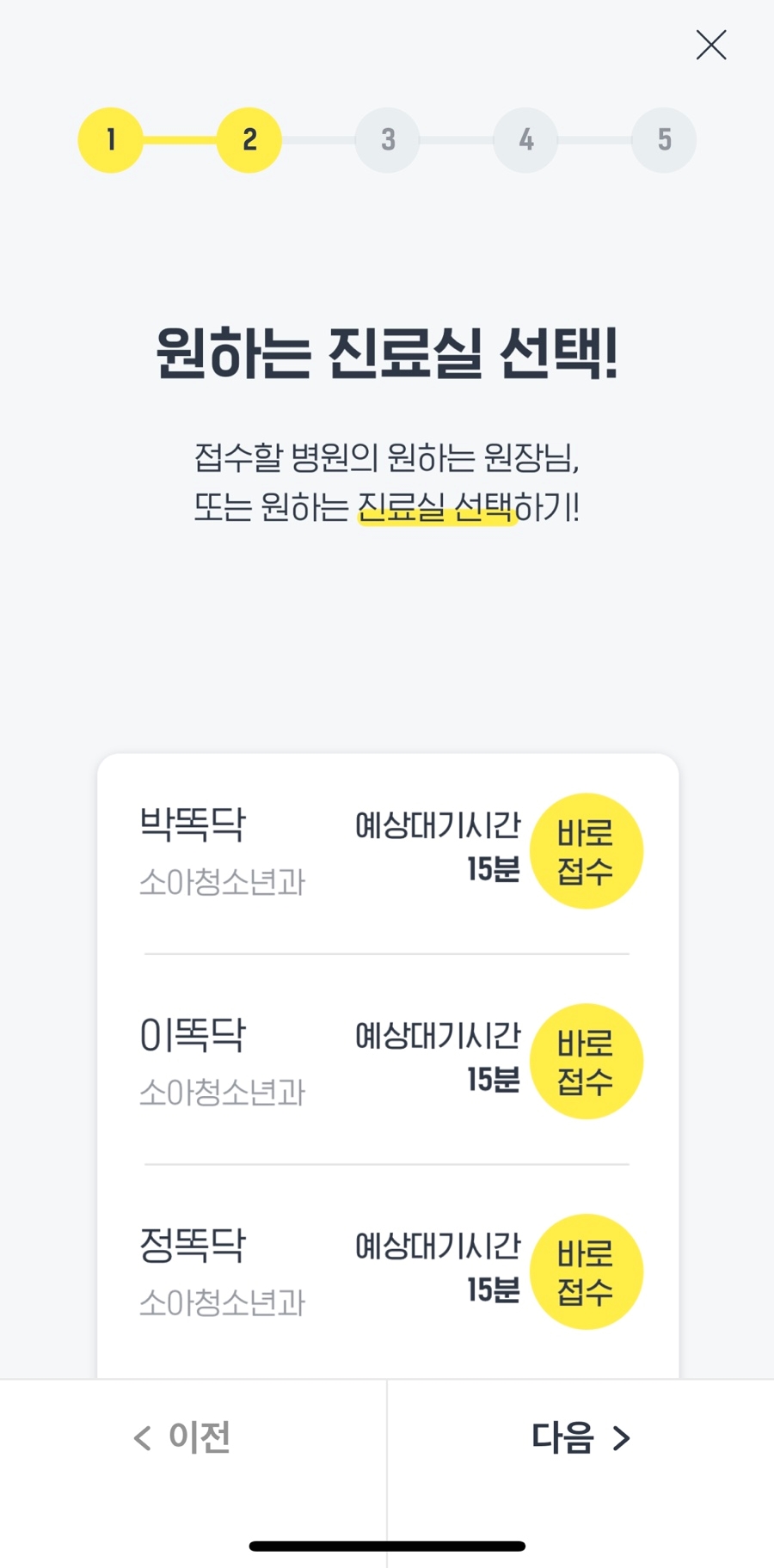774x1568 pixels.
Task: Continue with the 다음 button
Action: (580, 1437)
